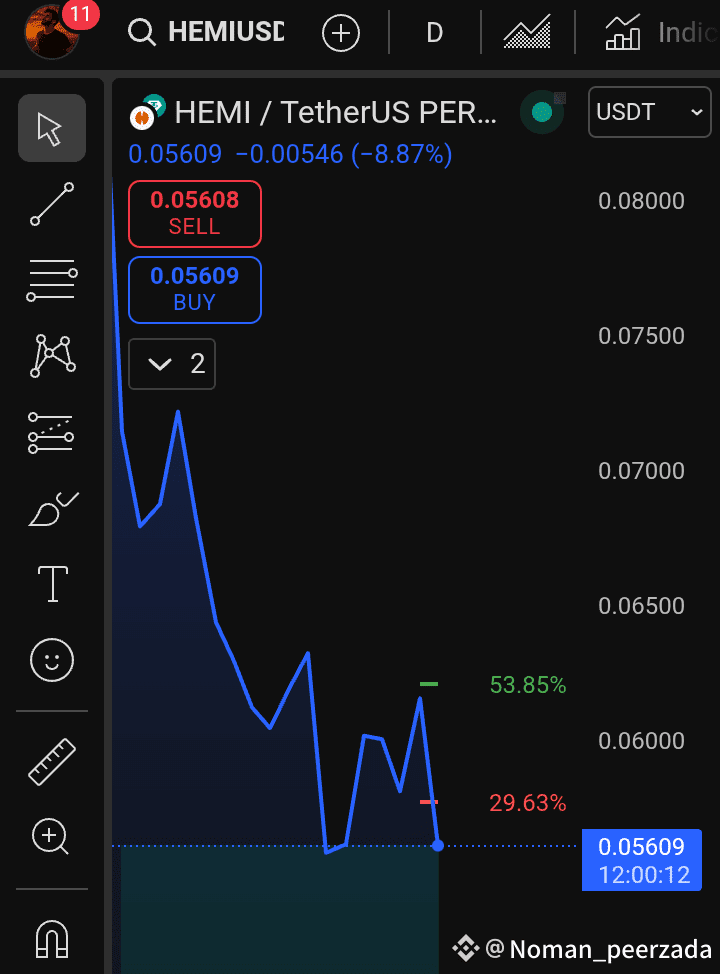
Task: Toggle the magnet mode tool
Action: tap(52, 938)
